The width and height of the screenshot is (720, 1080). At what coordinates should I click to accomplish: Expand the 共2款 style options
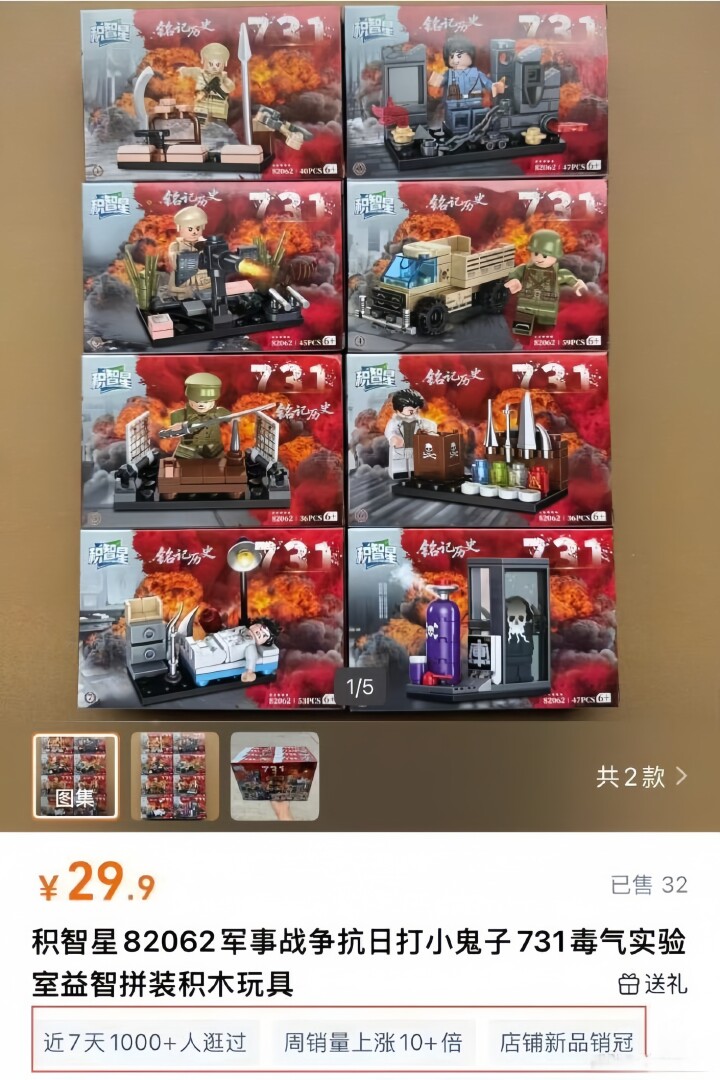coord(642,776)
